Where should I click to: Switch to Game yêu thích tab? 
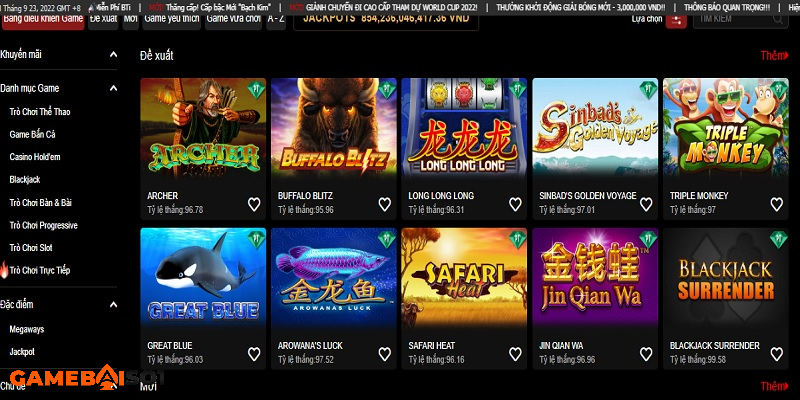click(x=172, y=18)
